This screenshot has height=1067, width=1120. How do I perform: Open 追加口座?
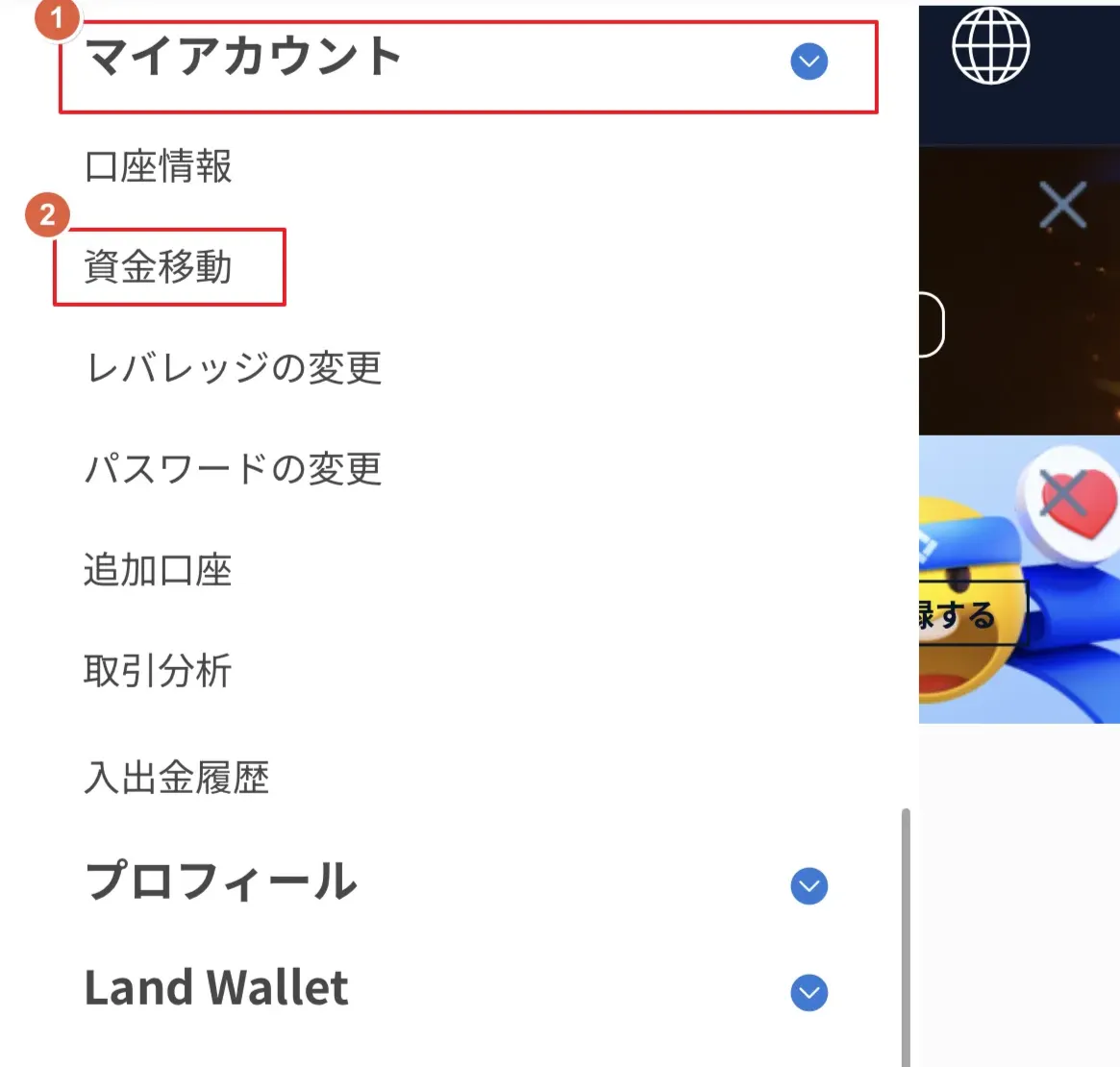(x=159, y=570)
